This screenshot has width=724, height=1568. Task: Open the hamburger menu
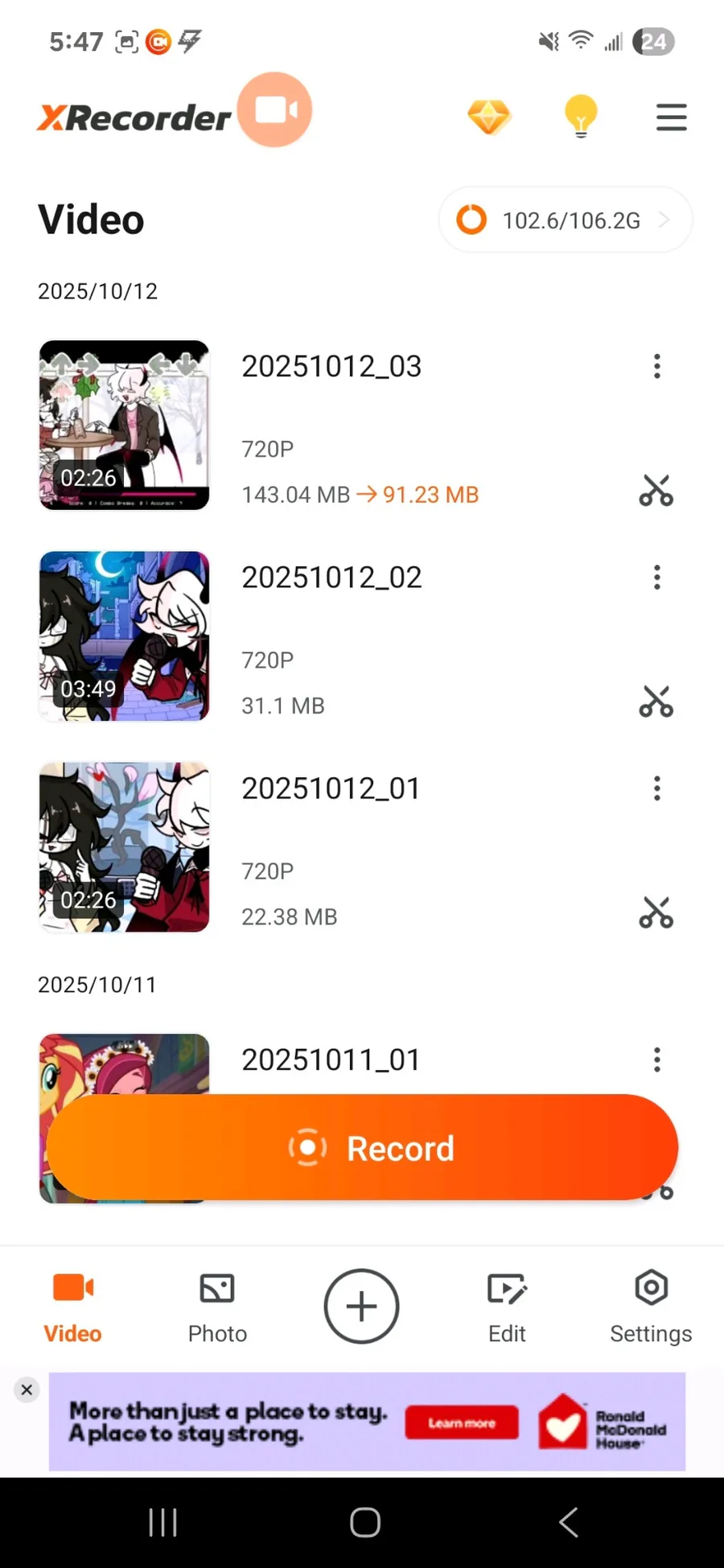click(x=671, y=117)
